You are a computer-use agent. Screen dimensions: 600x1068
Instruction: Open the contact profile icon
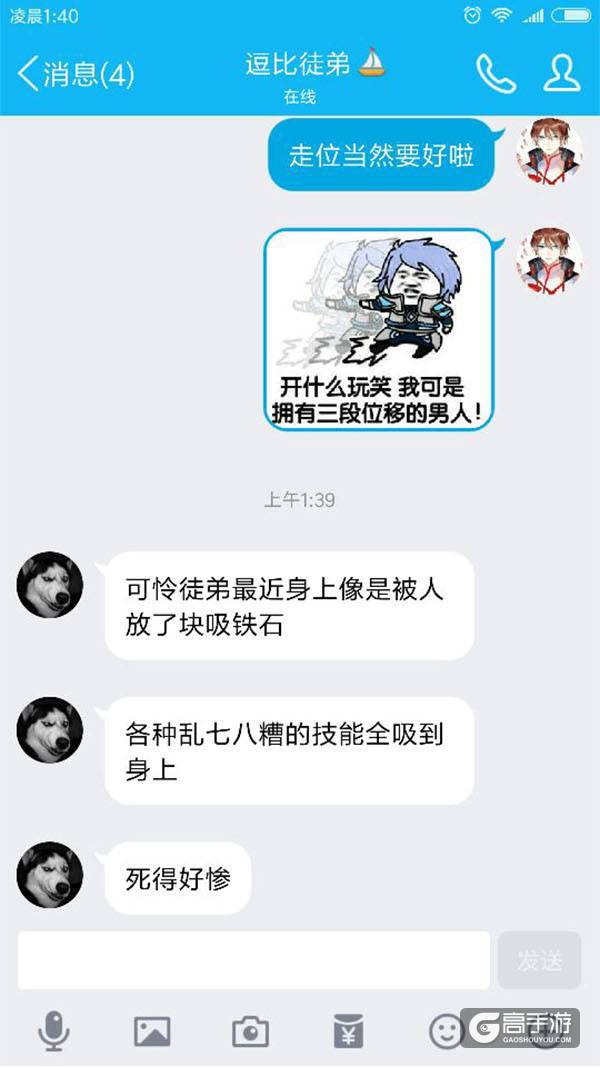tap(562, 73)
